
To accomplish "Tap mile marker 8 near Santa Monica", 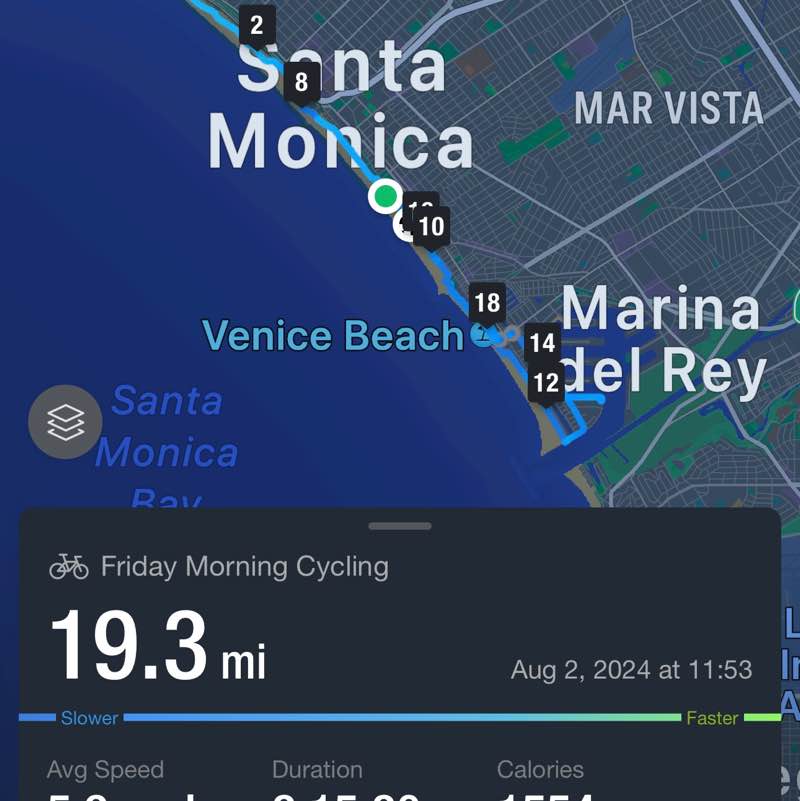I will click(x=302, y=82).
